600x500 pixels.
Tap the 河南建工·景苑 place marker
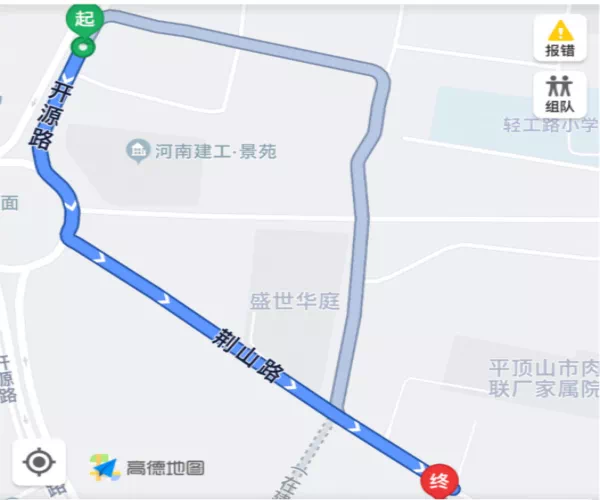tap(137, 152)
